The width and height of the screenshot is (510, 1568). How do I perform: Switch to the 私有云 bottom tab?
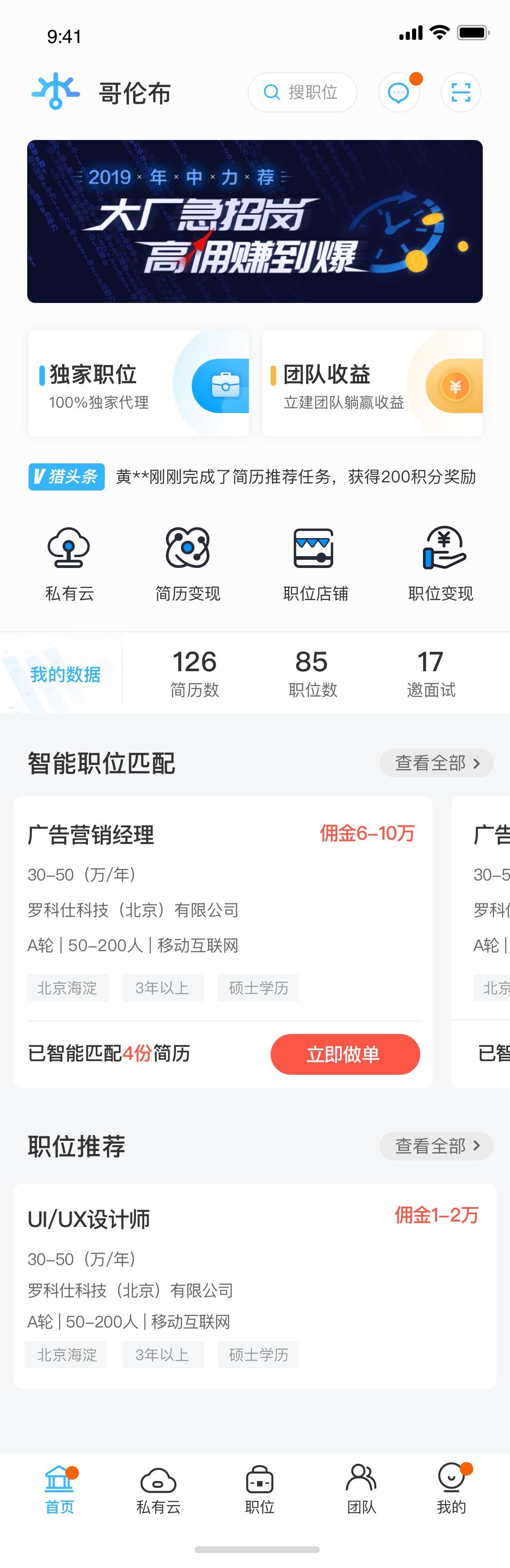click(158, 1490)
